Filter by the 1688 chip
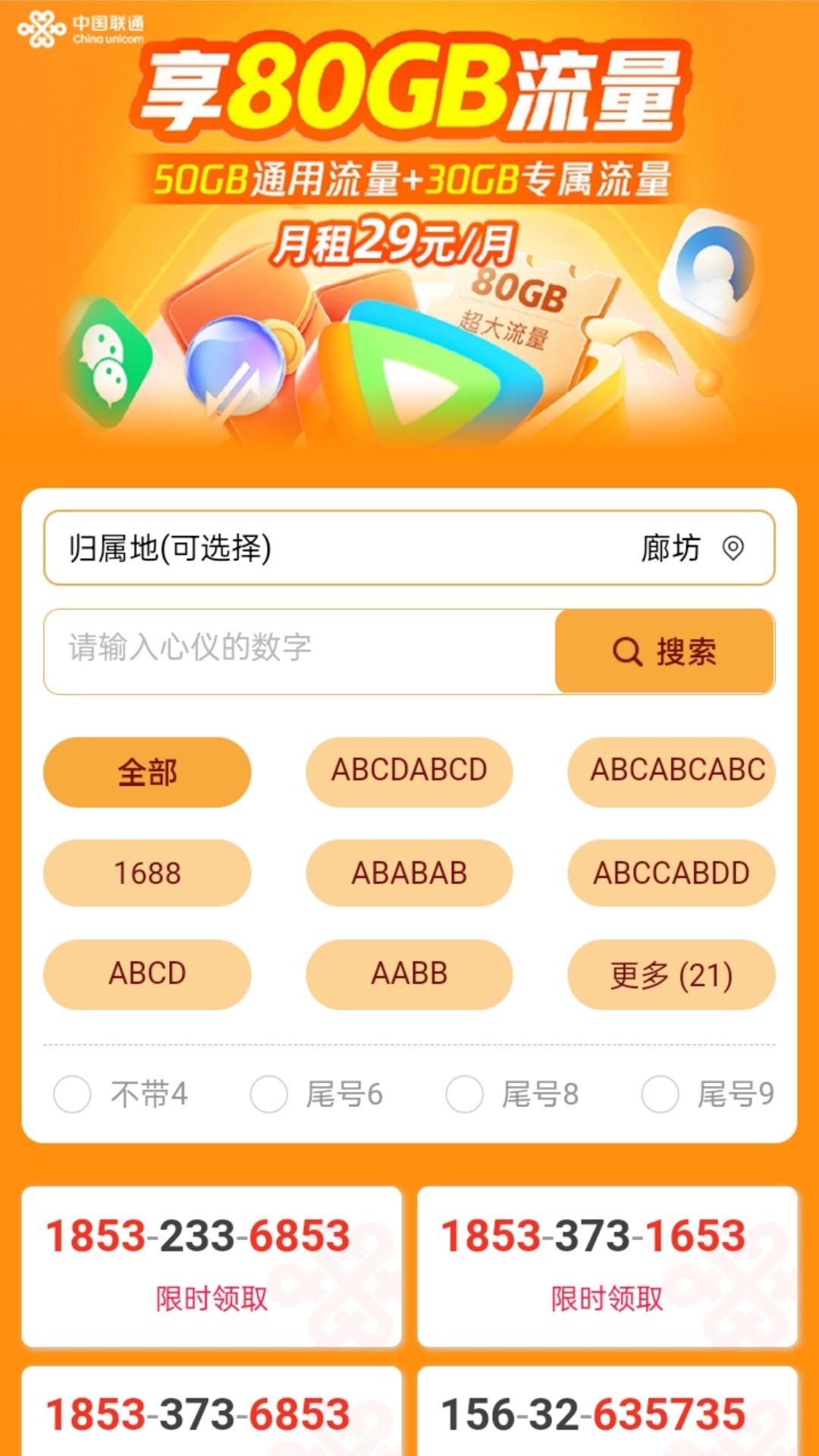This screenshot has width=819, height=1456. coord(147,873)
